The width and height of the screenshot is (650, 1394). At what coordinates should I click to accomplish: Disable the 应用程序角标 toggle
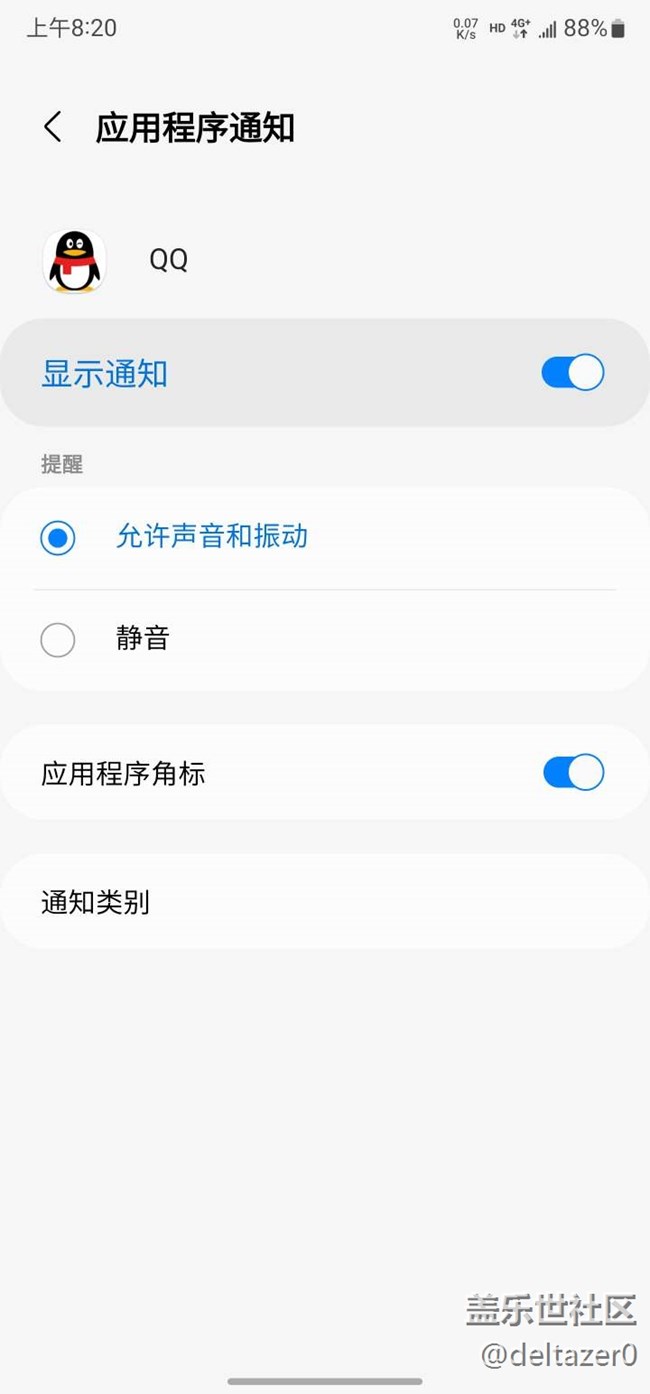coord(573,773)
